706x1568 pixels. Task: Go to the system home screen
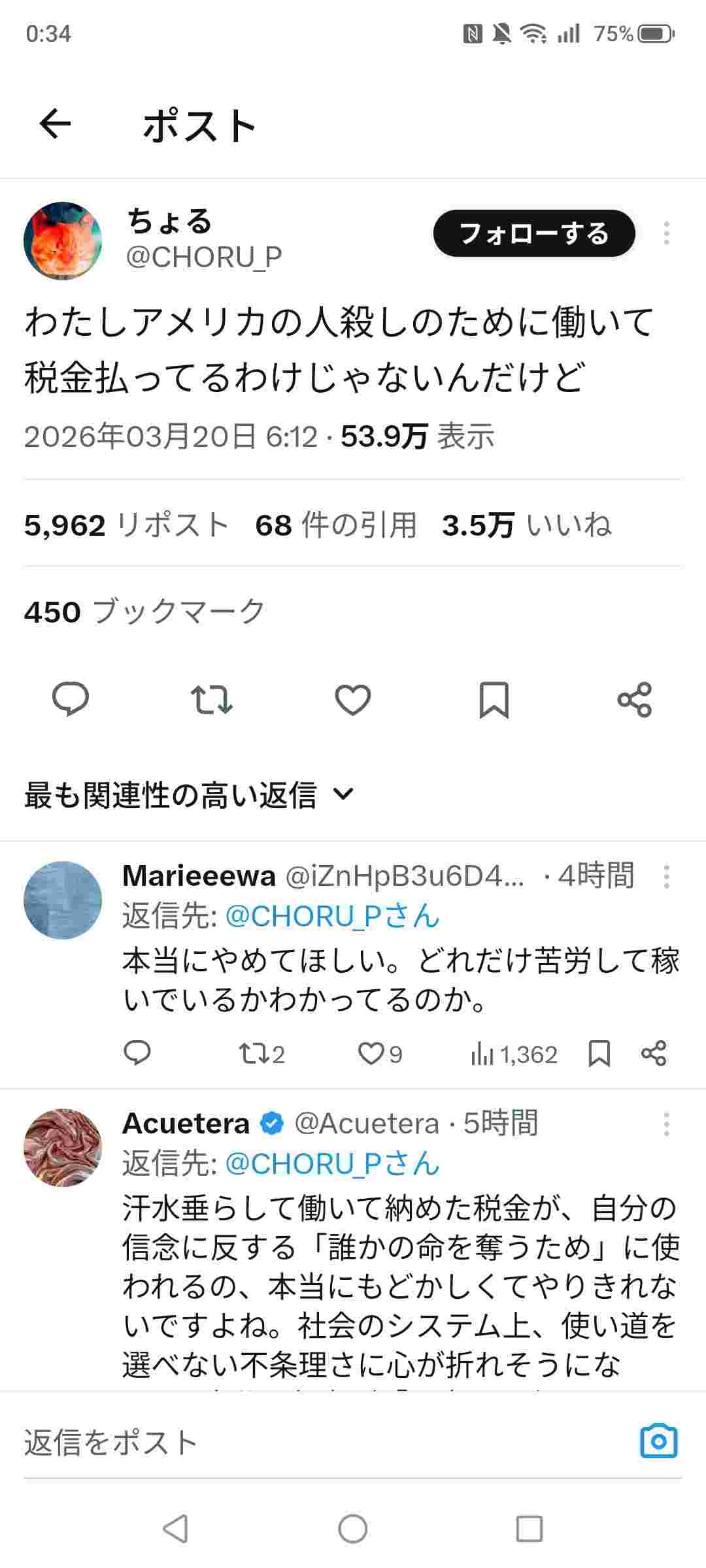352,1529
